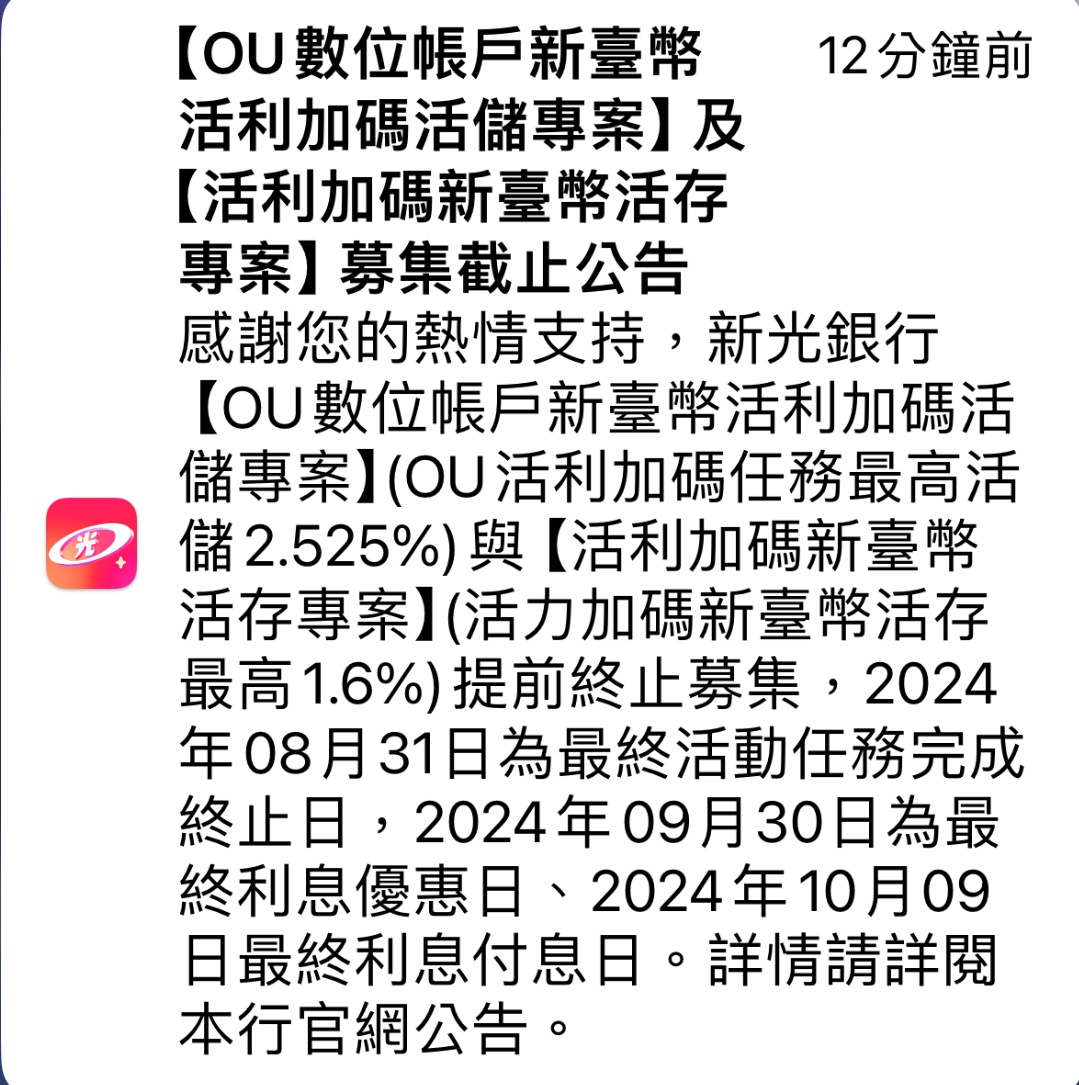Open the 新光銀行 OU 募集截止公告 notification
This screenshot has height=1085, width=1079.
click(x=600, y=542)
